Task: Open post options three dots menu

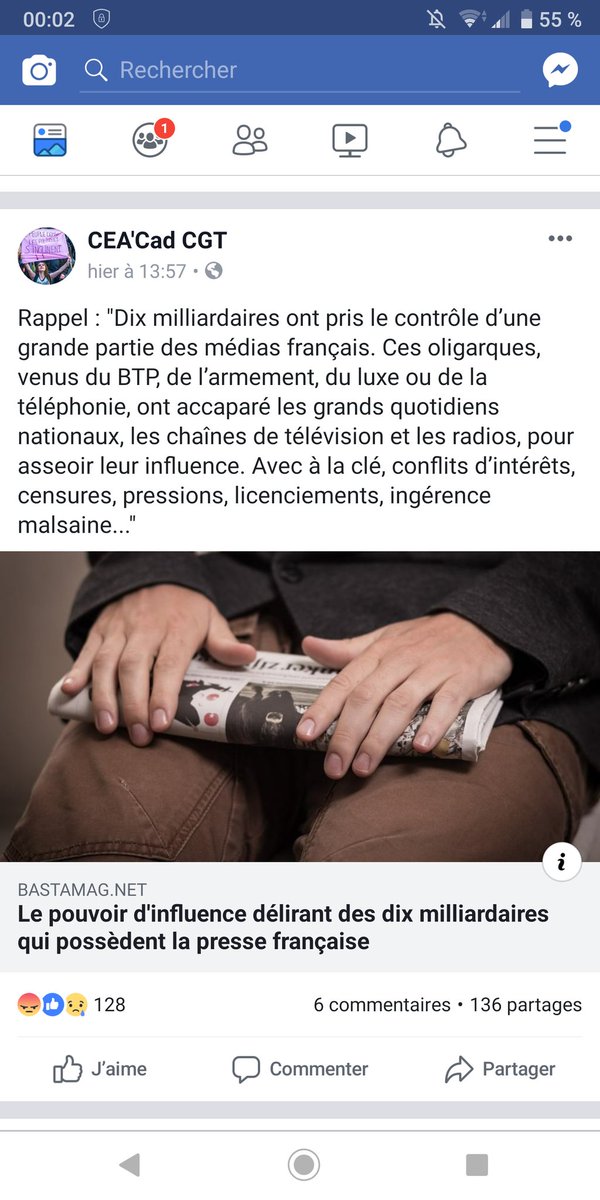Action: [x=560, y=239]
